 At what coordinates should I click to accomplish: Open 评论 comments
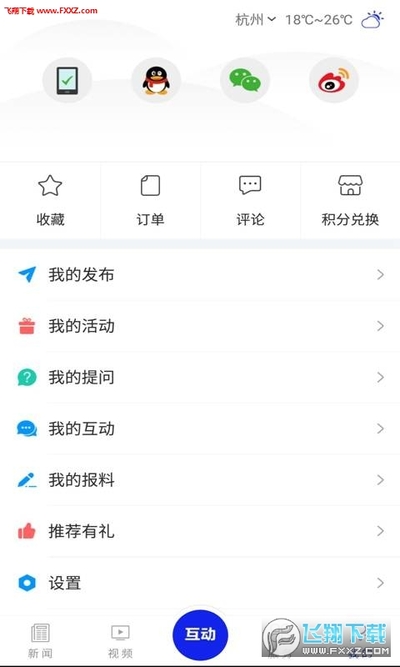(250, 201)
